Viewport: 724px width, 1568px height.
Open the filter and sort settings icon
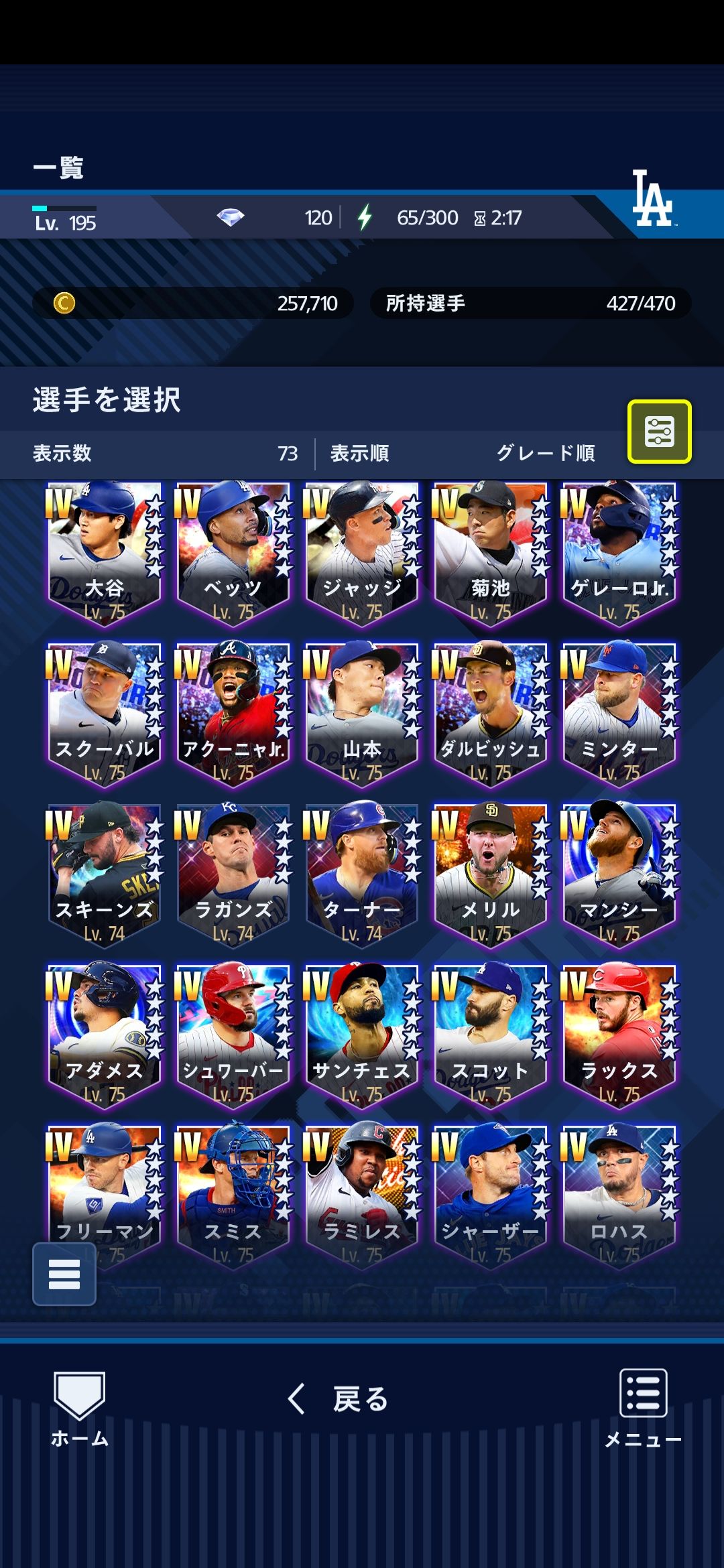pyautogui.click(x=659, y=432)
